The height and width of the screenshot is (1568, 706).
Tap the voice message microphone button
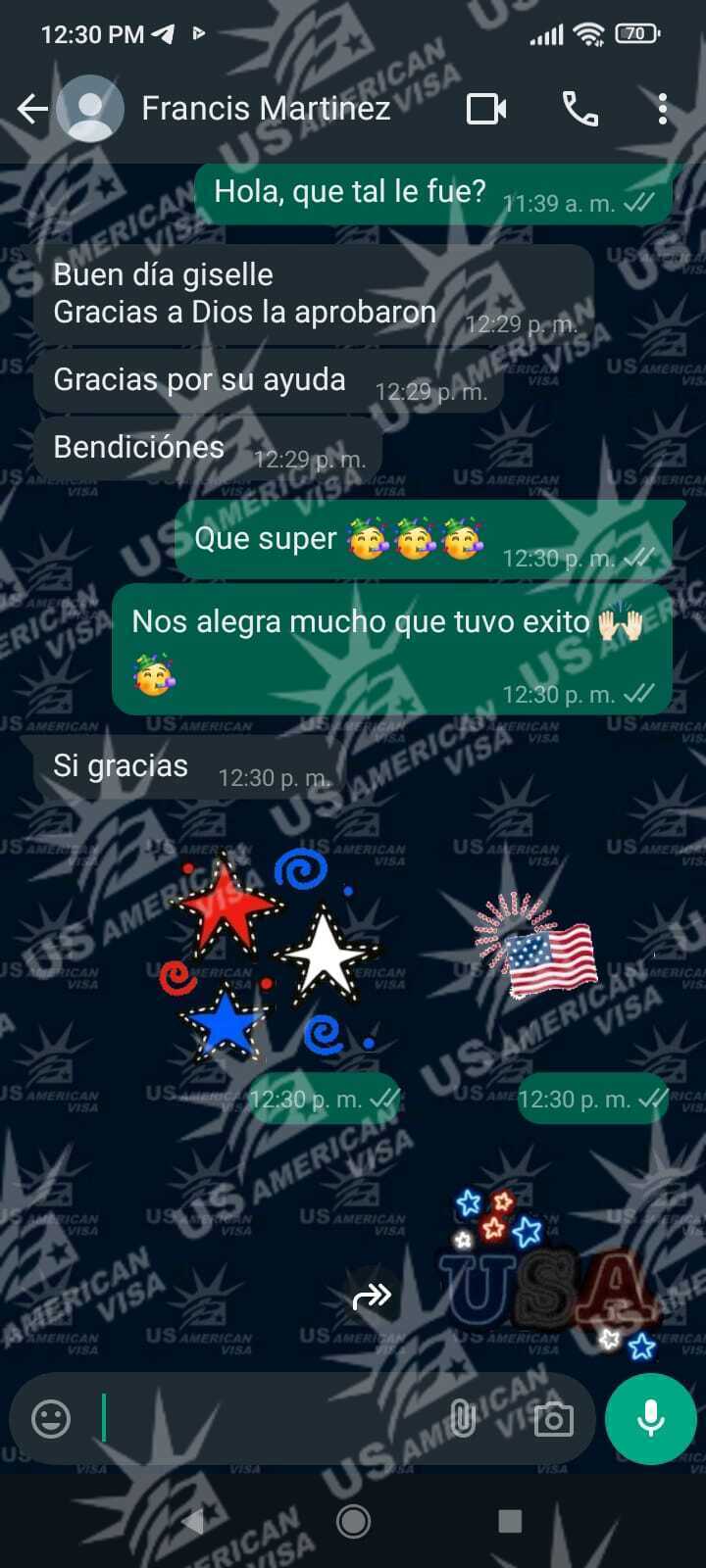[651, 1418]
